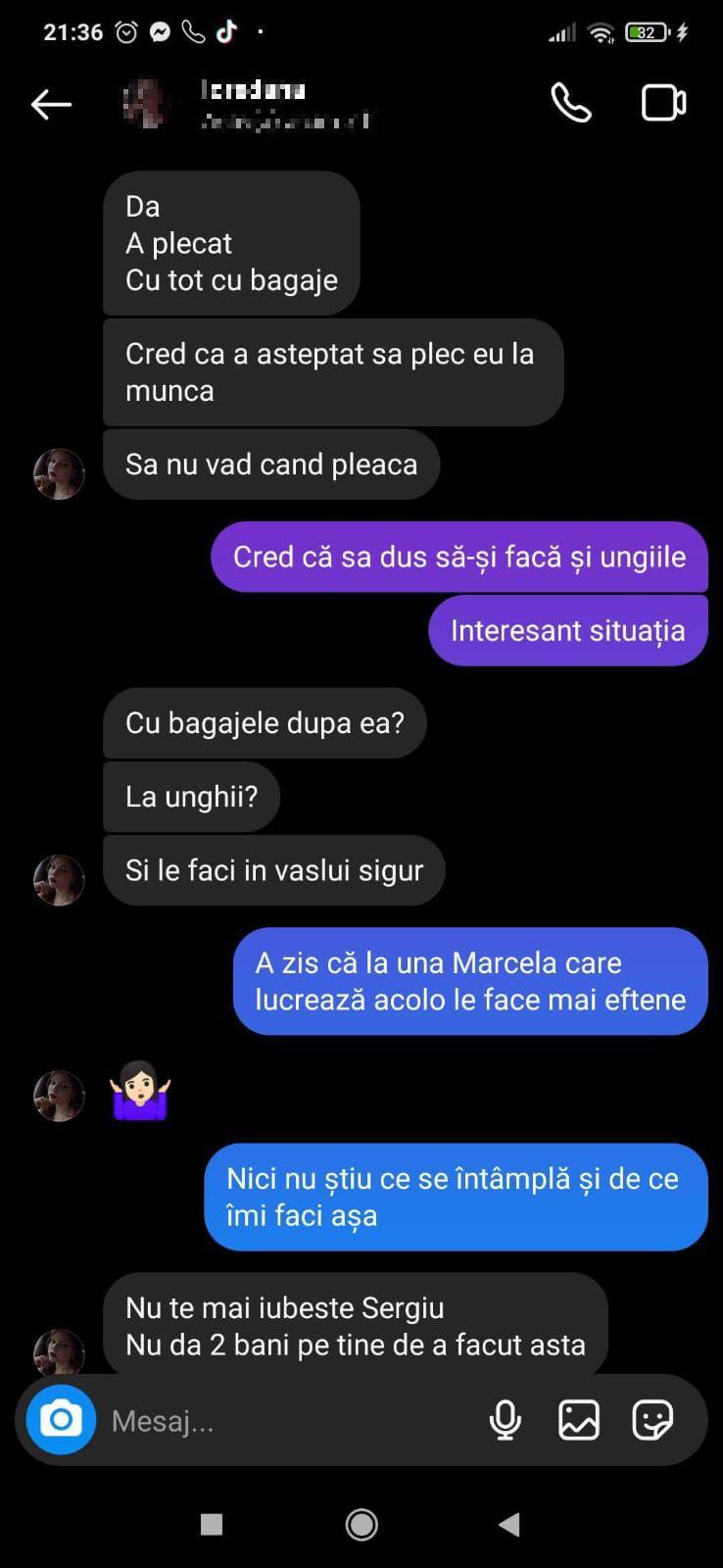Start a voice call with this contact
This screenshot has width=723, height=1568.
pyautogui.click(x=571, y=103)
